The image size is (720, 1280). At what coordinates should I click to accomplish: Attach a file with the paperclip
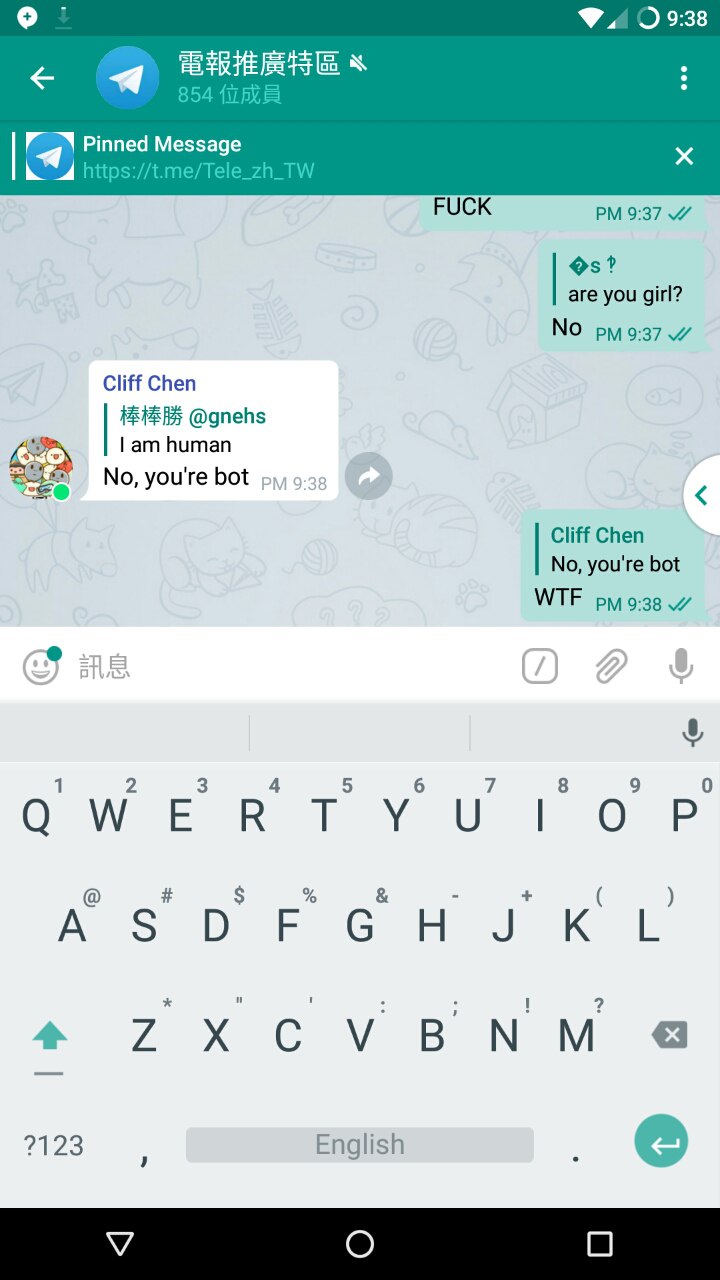point(611,666)
